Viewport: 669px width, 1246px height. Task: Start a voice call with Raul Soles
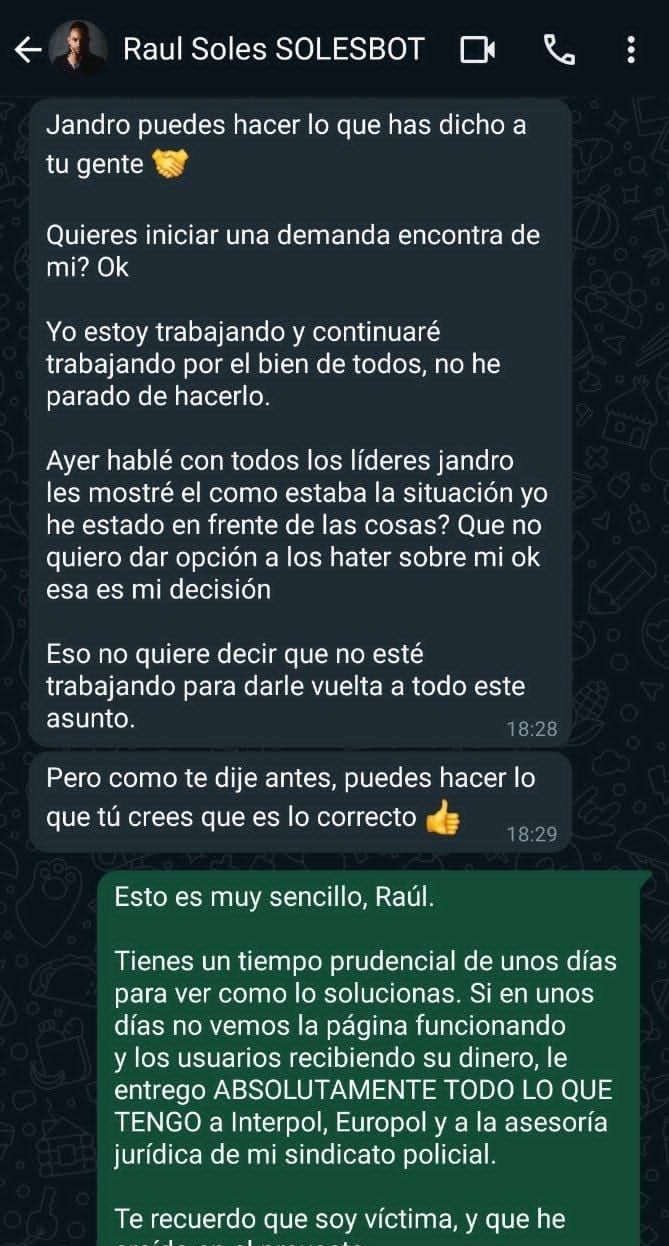(x=558, y=49)
